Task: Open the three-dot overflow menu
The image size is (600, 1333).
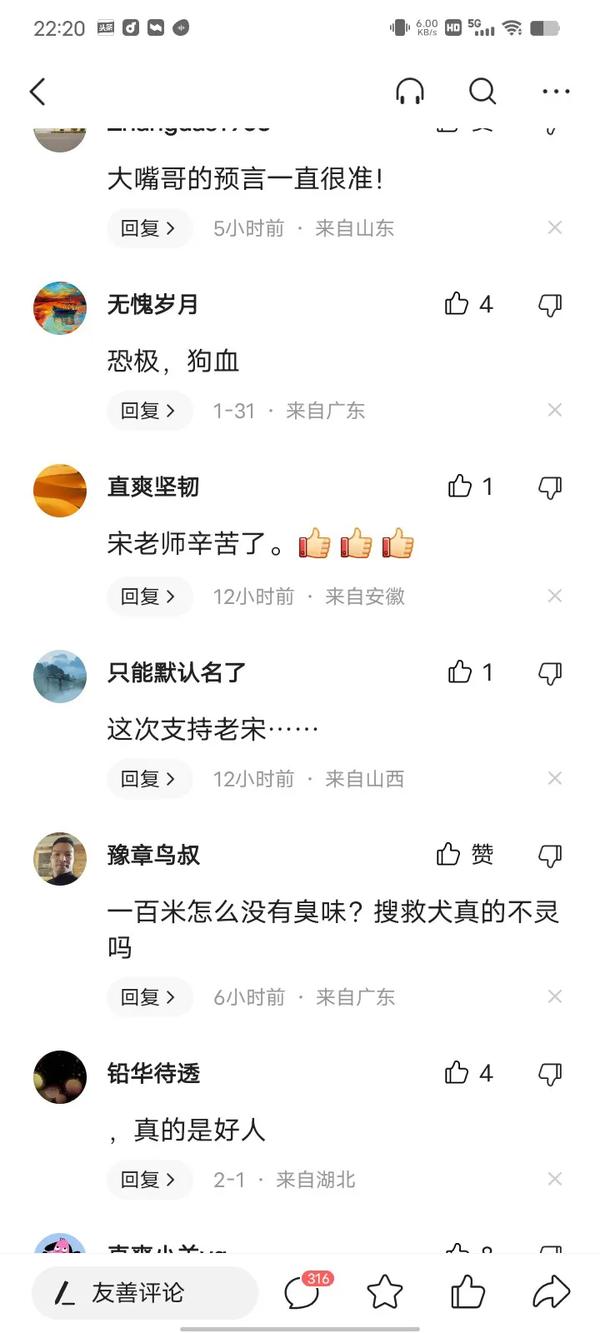Action: click(x=556, y=92)
